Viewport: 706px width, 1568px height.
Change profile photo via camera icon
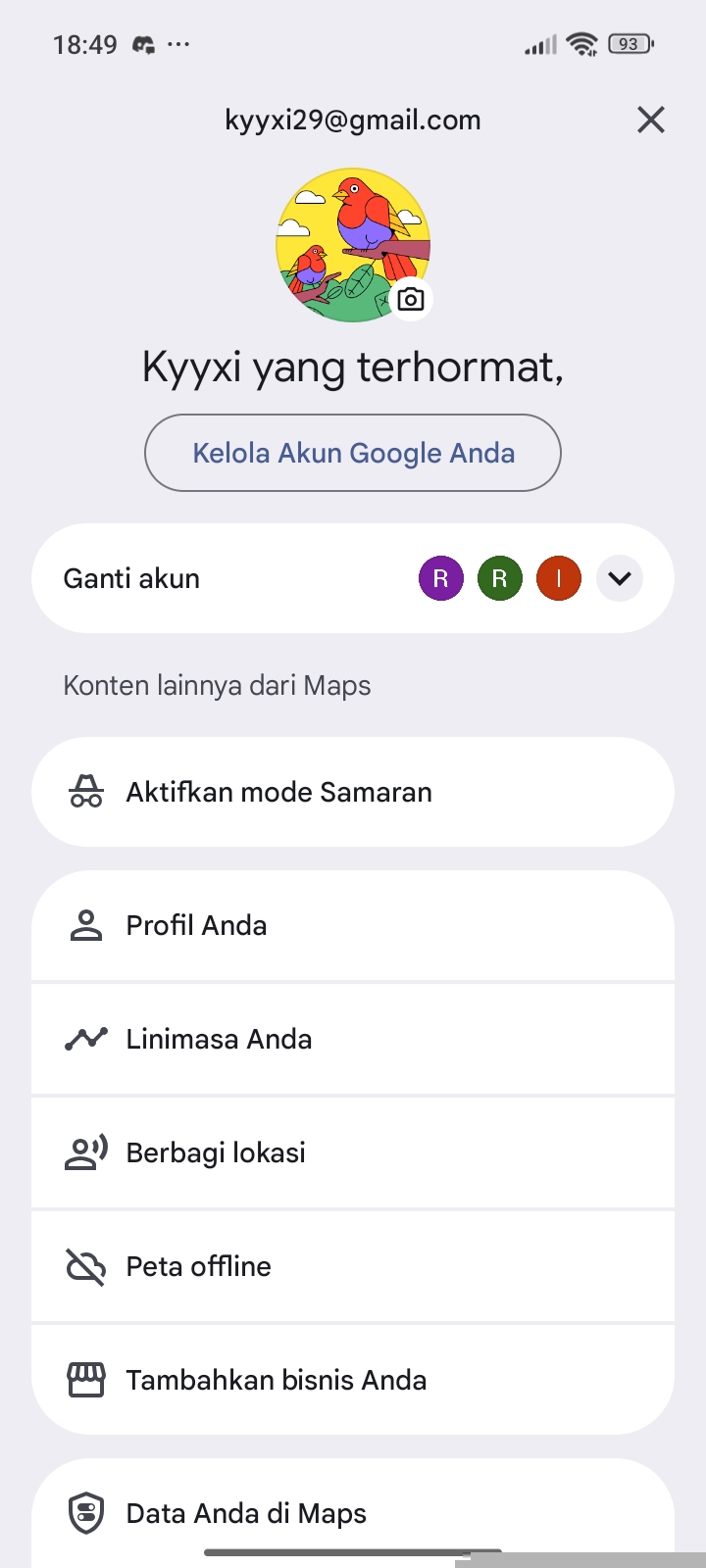(x=411, y=299)
